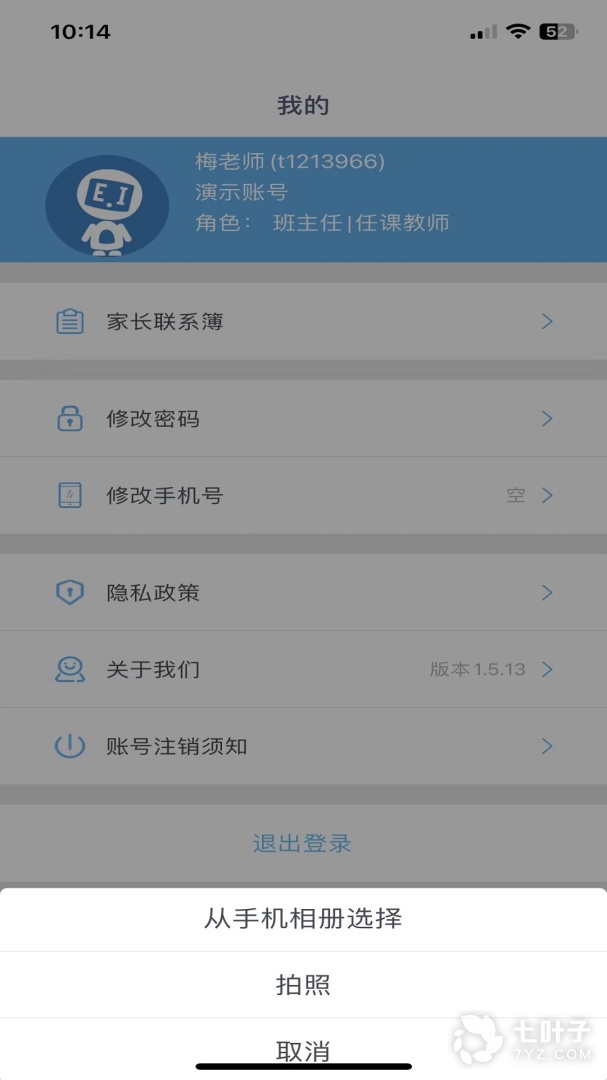Image resolution: width=607 pixels, height=1080 pixels.
Task: Tap 取消 to dismiss the sheet
Action: click(303, 1049)
